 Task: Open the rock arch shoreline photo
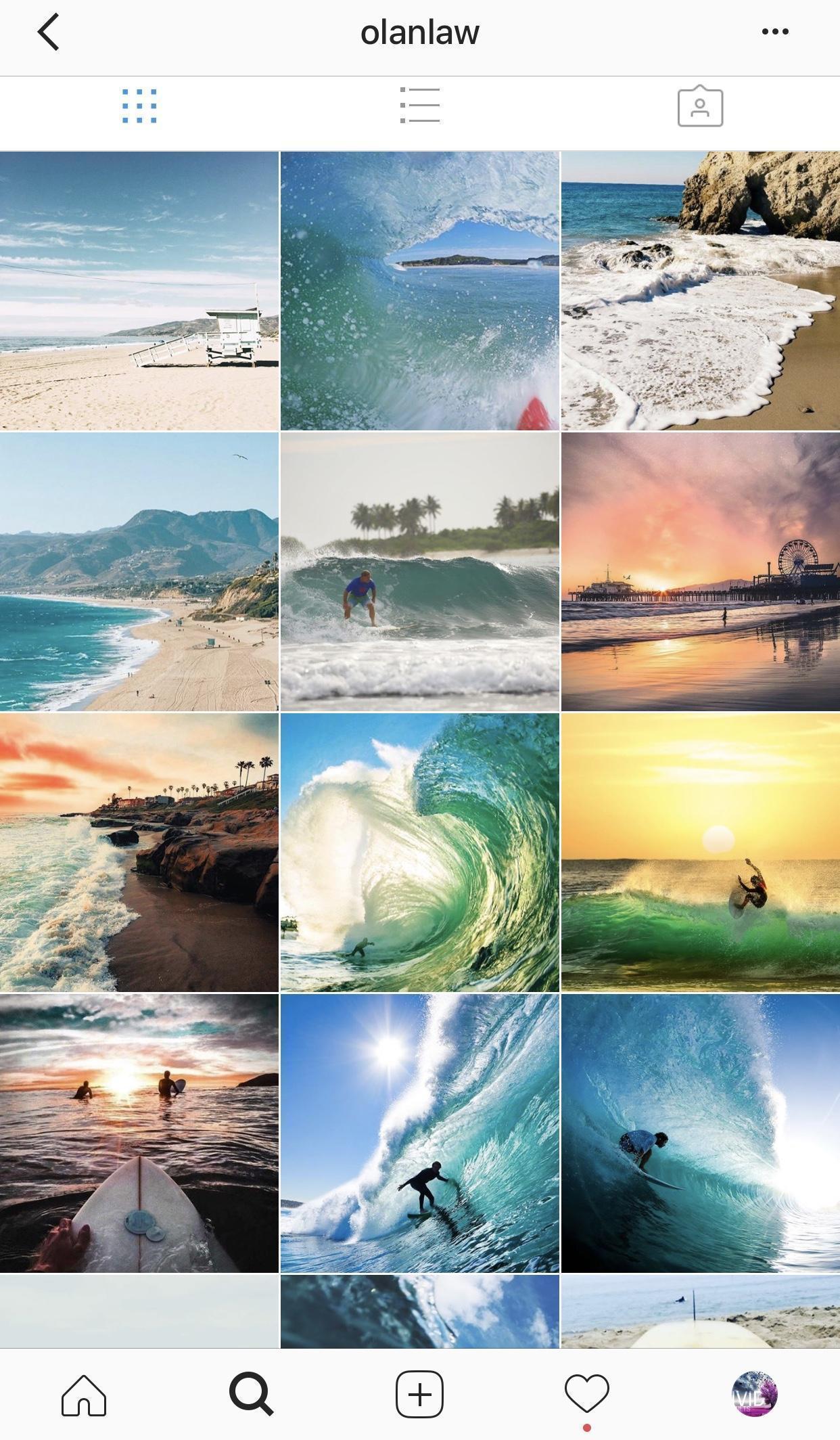[701, 291]
